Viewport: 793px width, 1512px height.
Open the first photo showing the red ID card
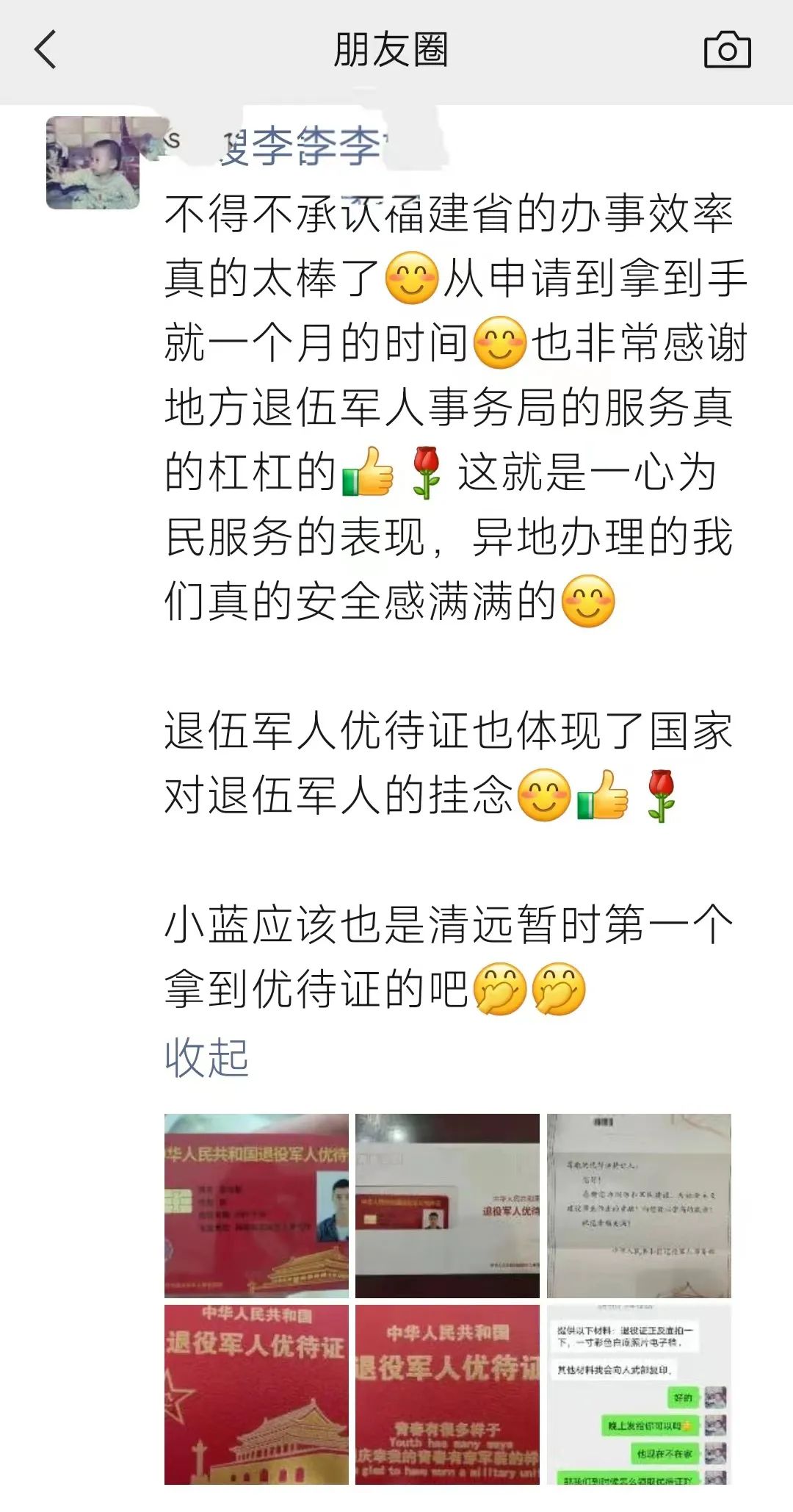256,1205
